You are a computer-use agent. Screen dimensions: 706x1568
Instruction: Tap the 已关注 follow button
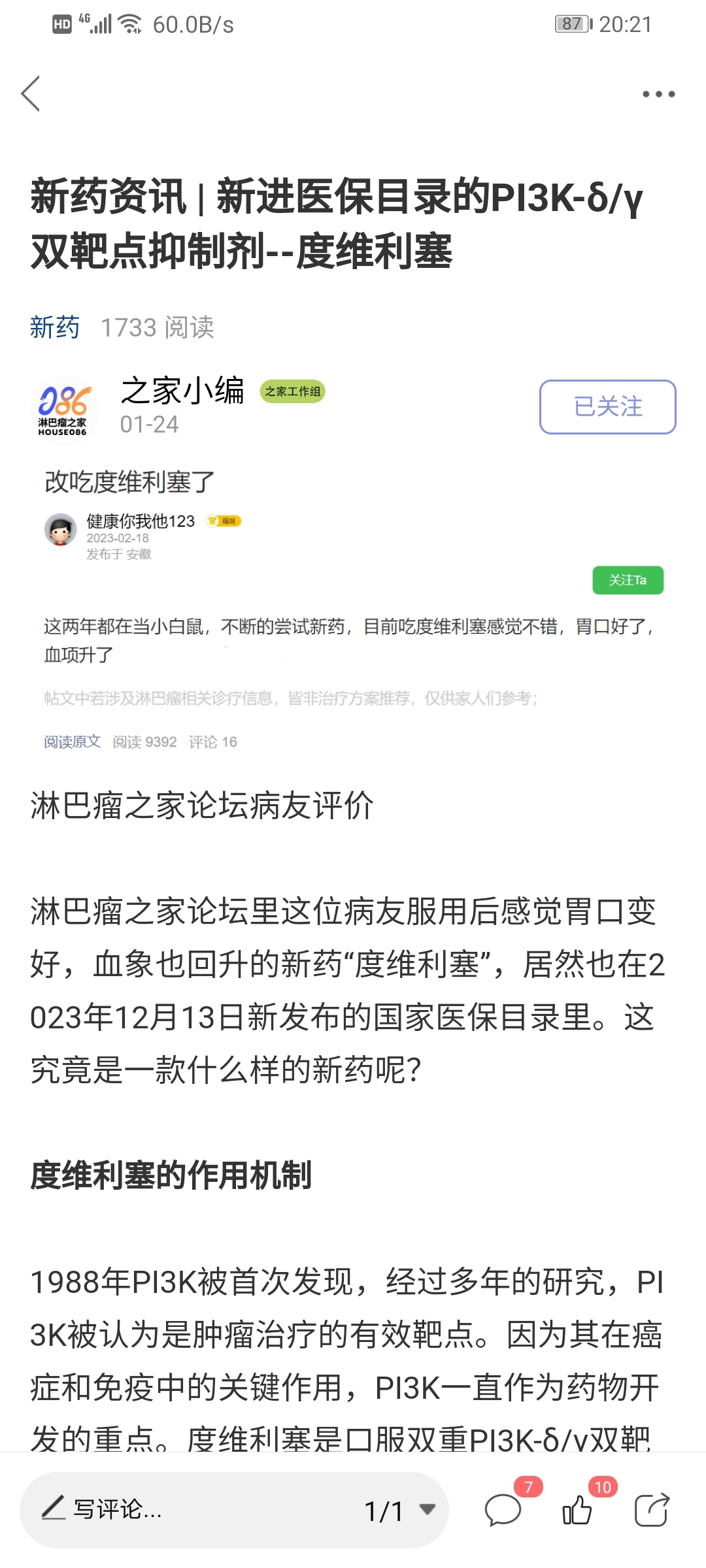coord(607,406)
